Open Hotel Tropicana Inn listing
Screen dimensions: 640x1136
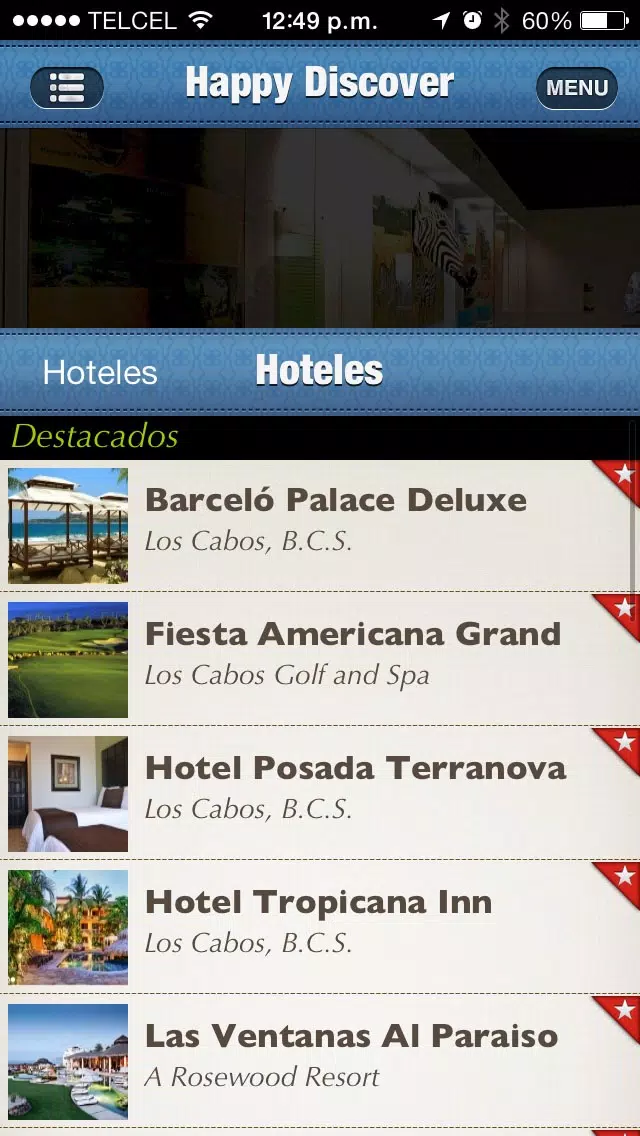coord(318,922)
